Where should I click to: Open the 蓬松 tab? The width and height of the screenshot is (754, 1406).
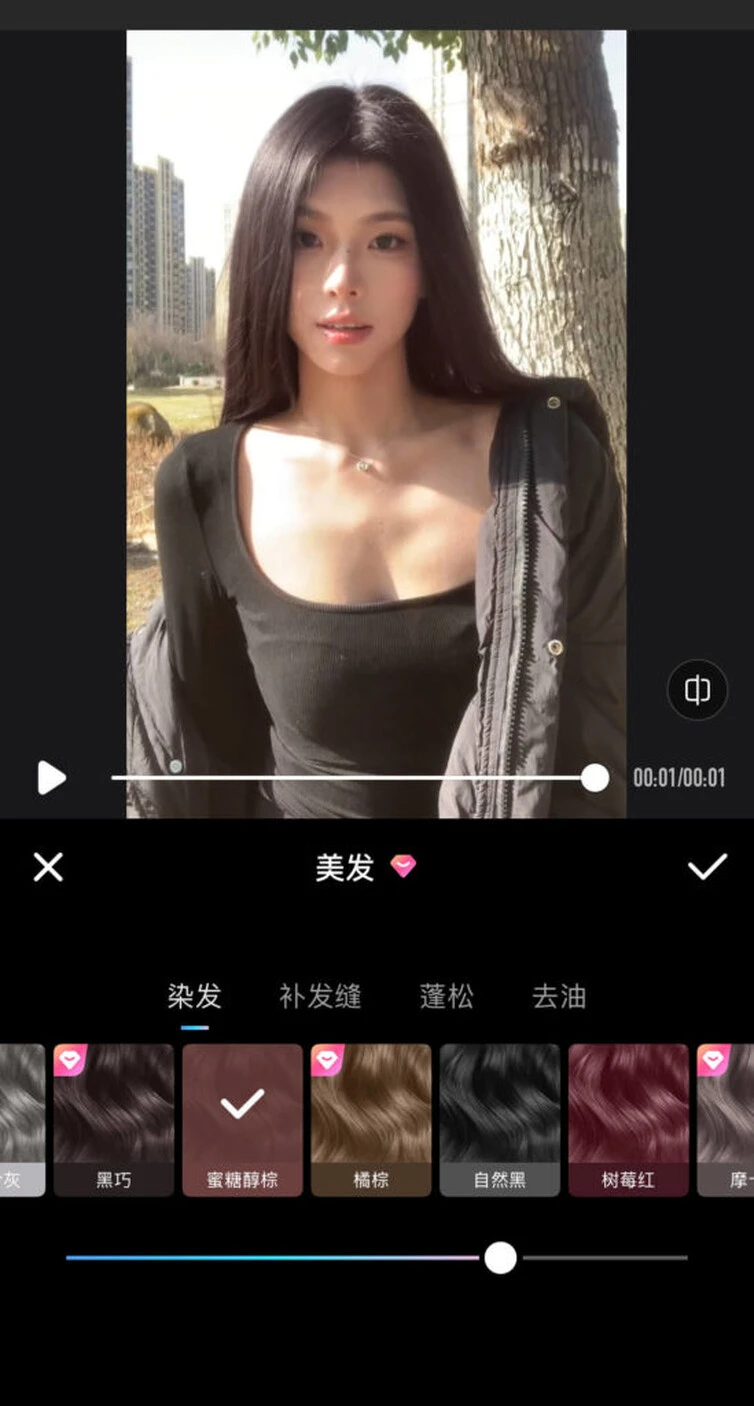pyautogui.click(x=446, y=996)
